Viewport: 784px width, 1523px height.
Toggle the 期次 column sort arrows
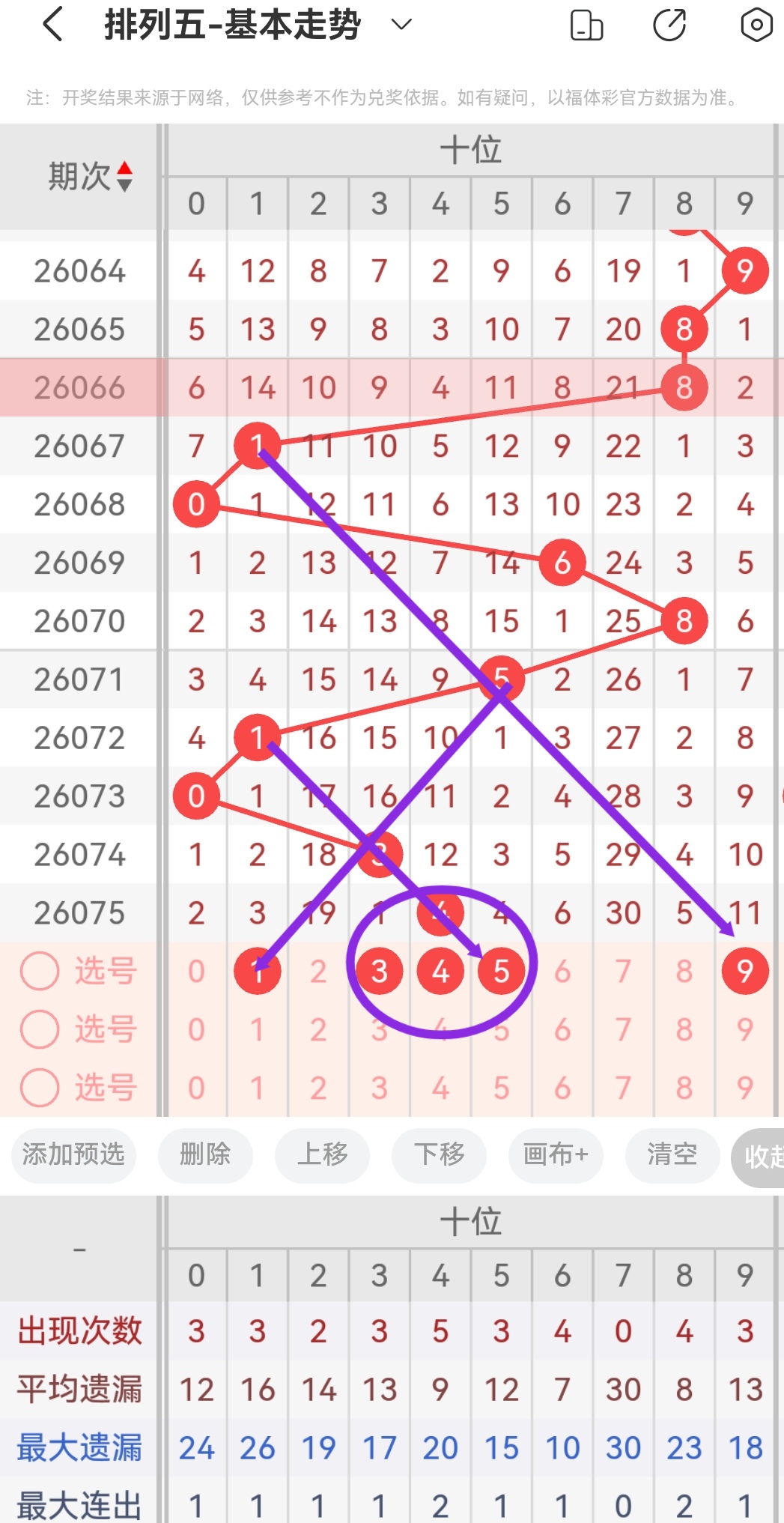(x=124, y=175)
